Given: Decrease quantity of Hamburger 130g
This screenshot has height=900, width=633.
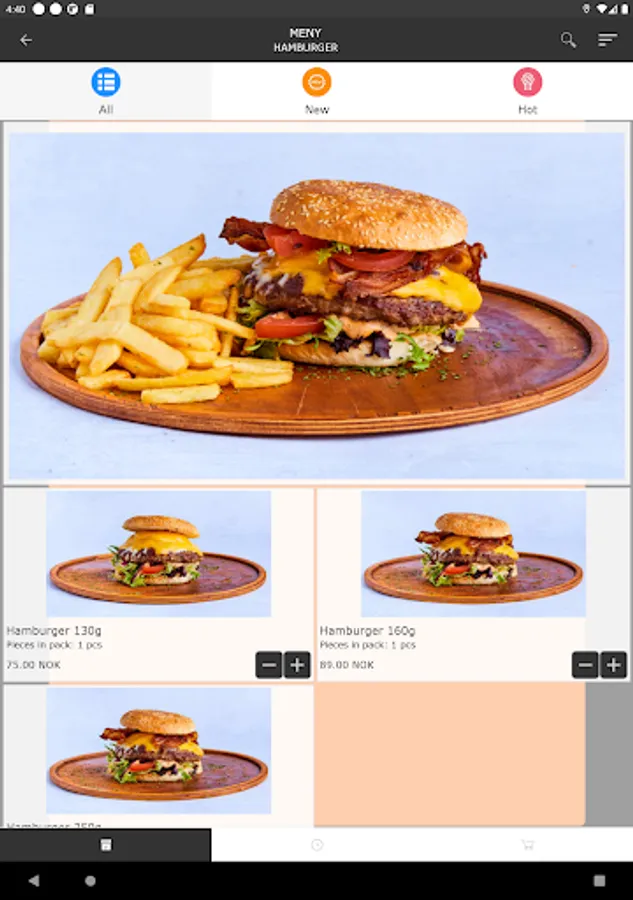Looking at the screenshot, I should 268,665.
